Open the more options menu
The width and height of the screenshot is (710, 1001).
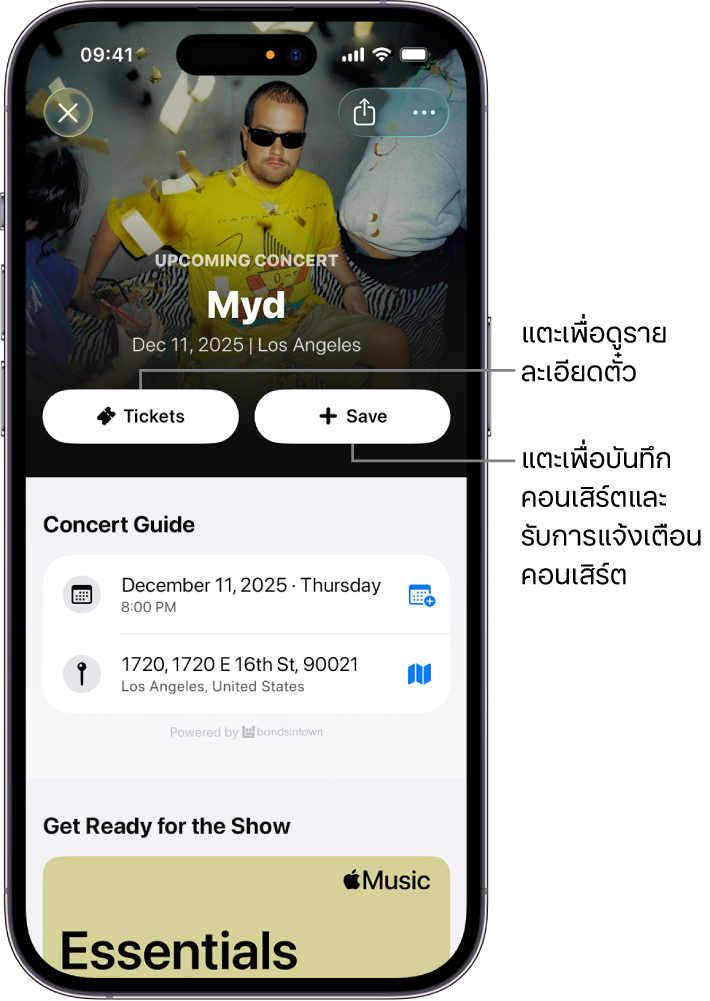coord(424,113)
